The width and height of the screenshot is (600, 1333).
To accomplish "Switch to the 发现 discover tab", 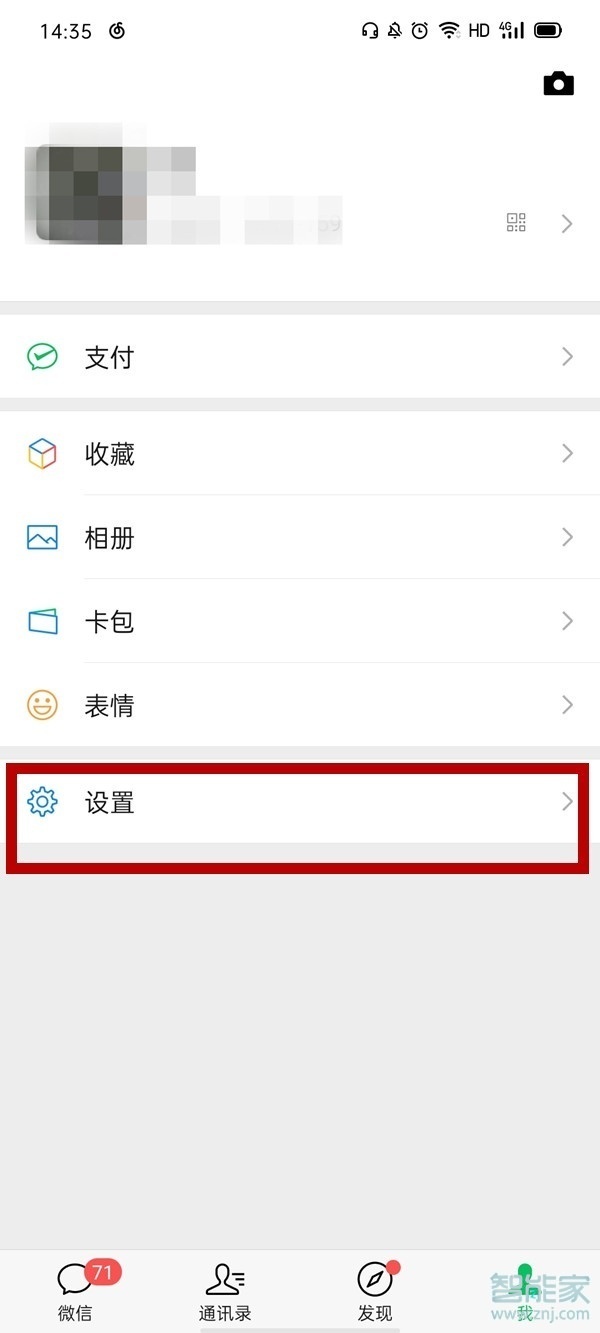I will tap(375, 1291).
